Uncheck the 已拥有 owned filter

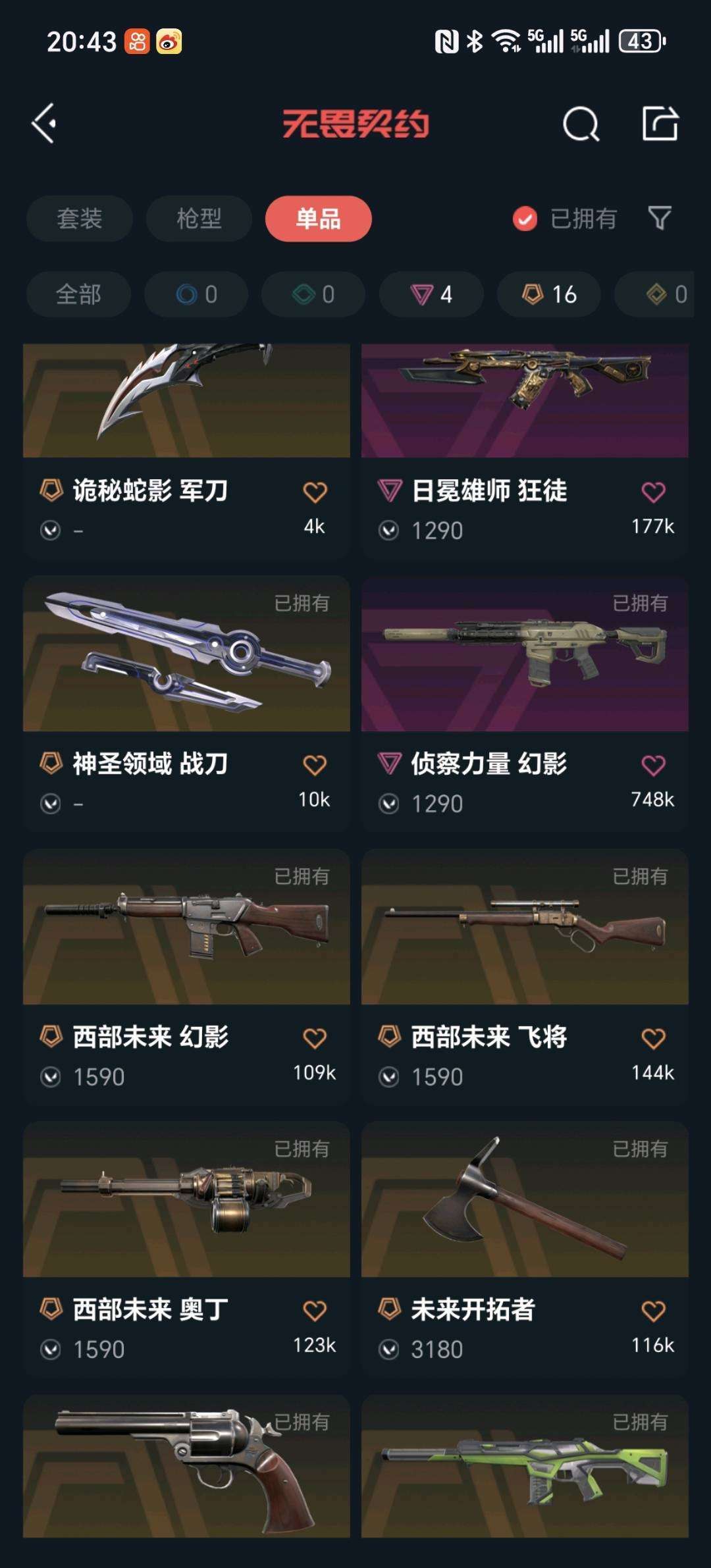[x=523, y=219]
